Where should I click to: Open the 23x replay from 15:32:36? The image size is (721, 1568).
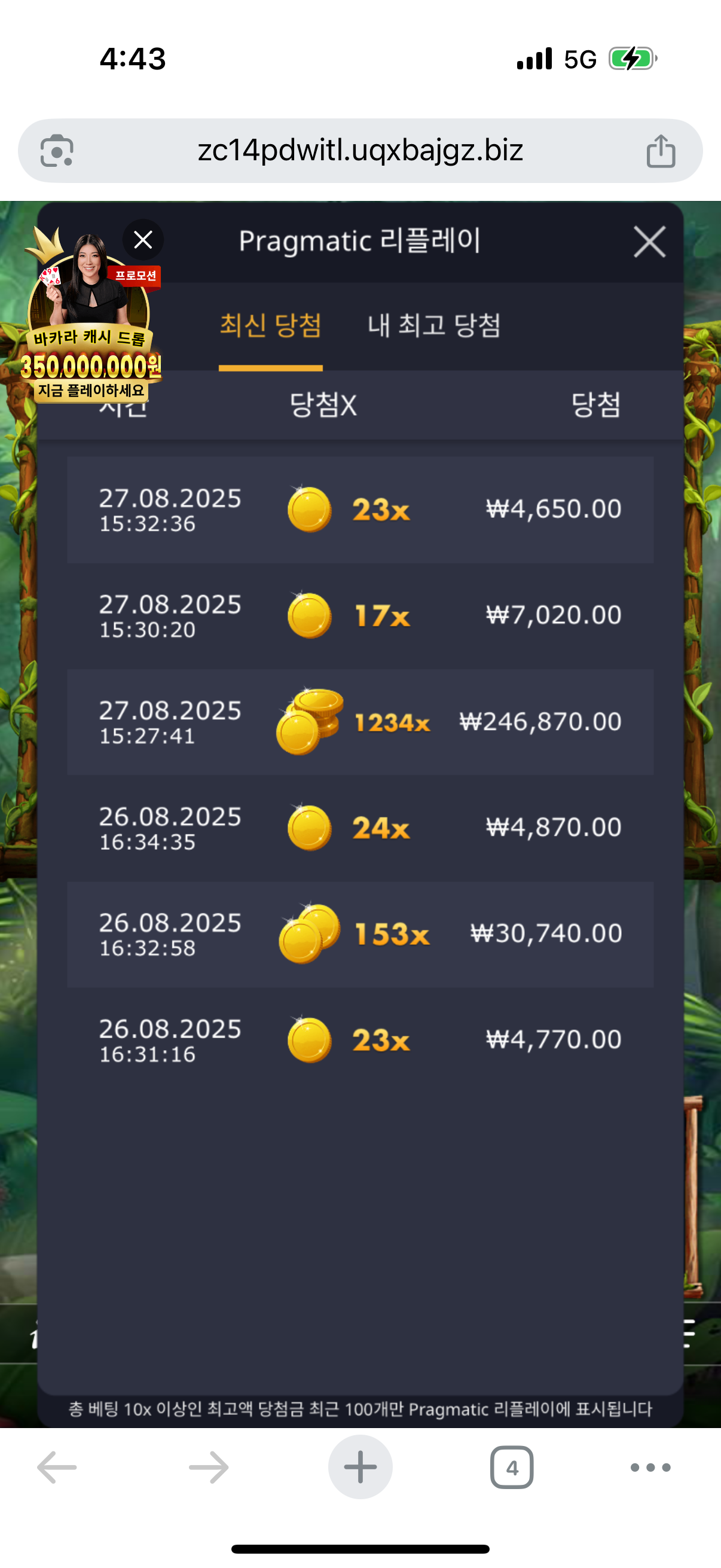(360, 510)
